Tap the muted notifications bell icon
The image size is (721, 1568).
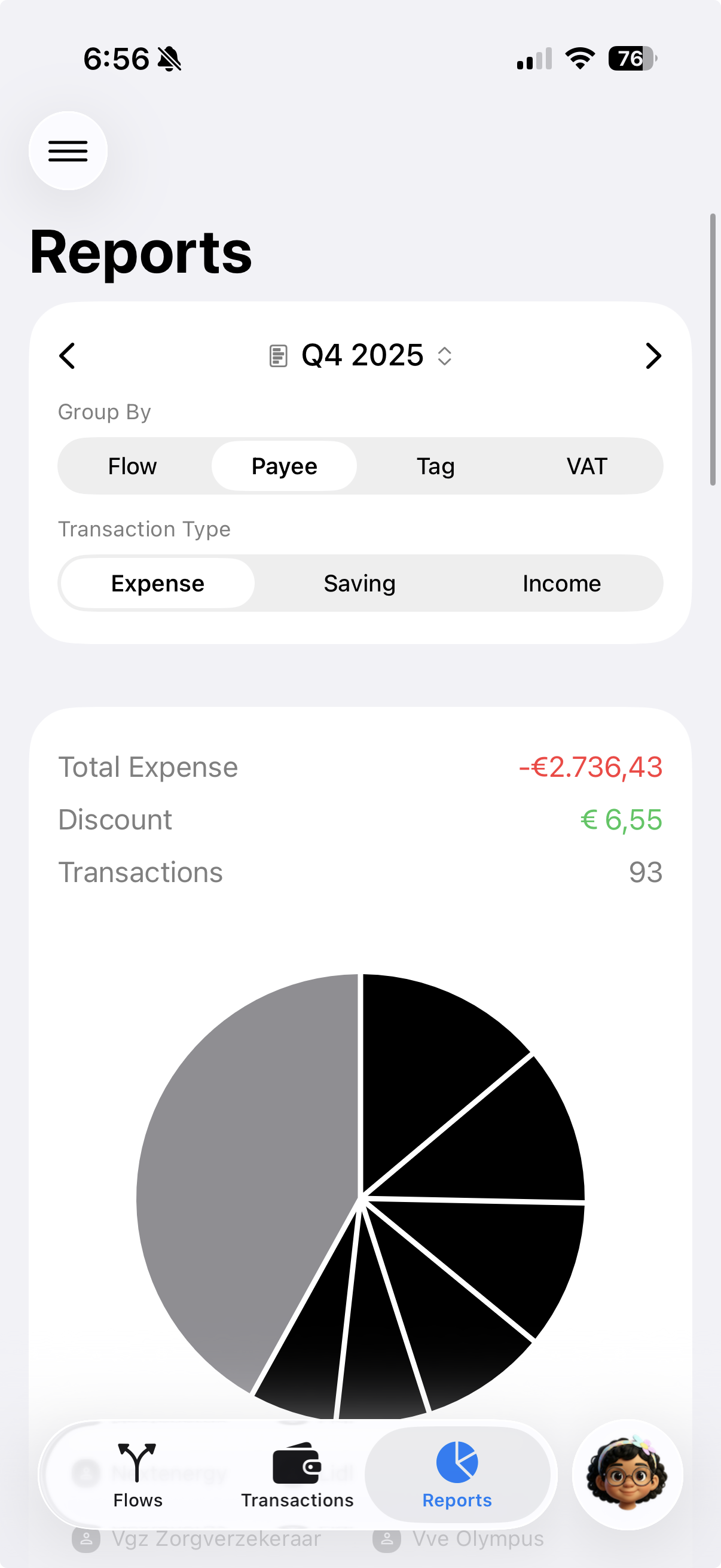pos(170,58)
